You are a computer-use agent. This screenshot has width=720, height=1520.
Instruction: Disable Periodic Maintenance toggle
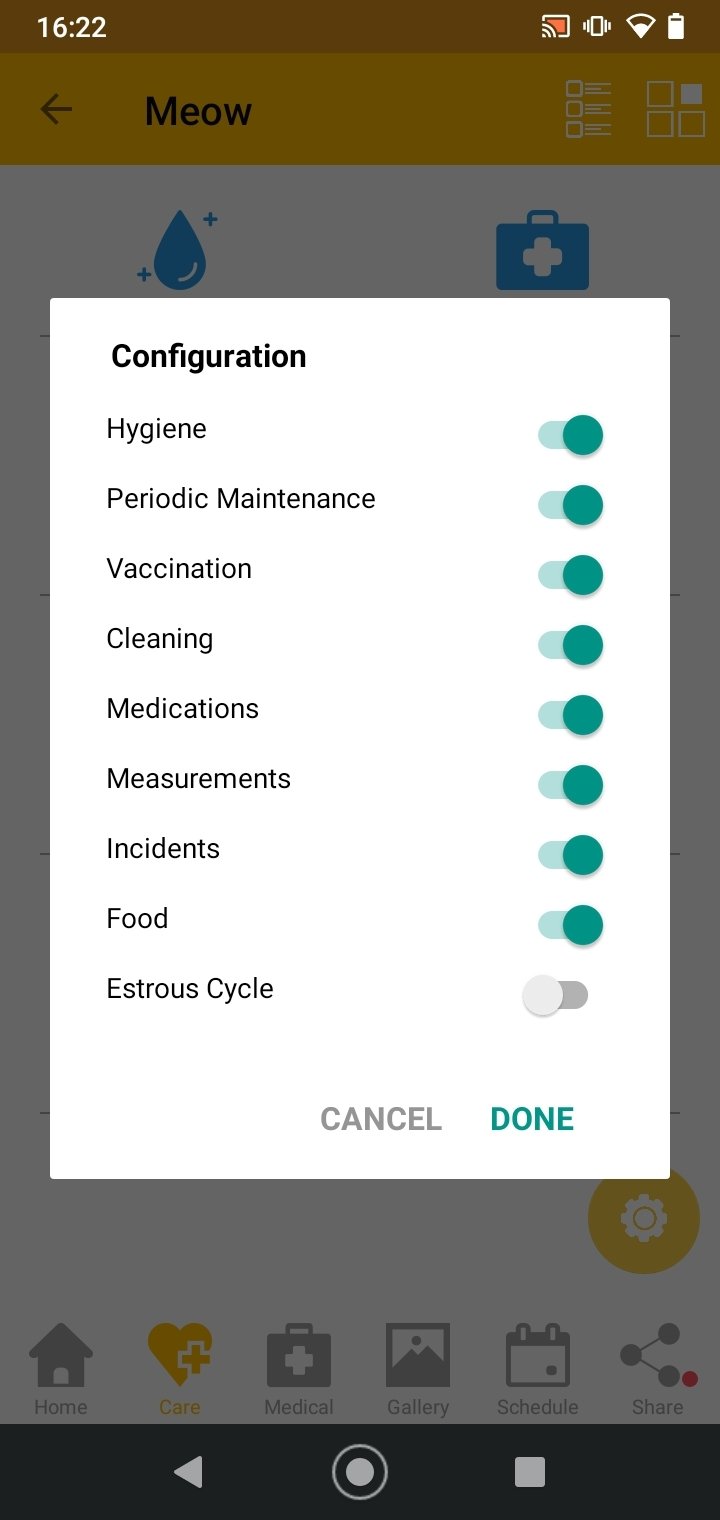point(570,505)
